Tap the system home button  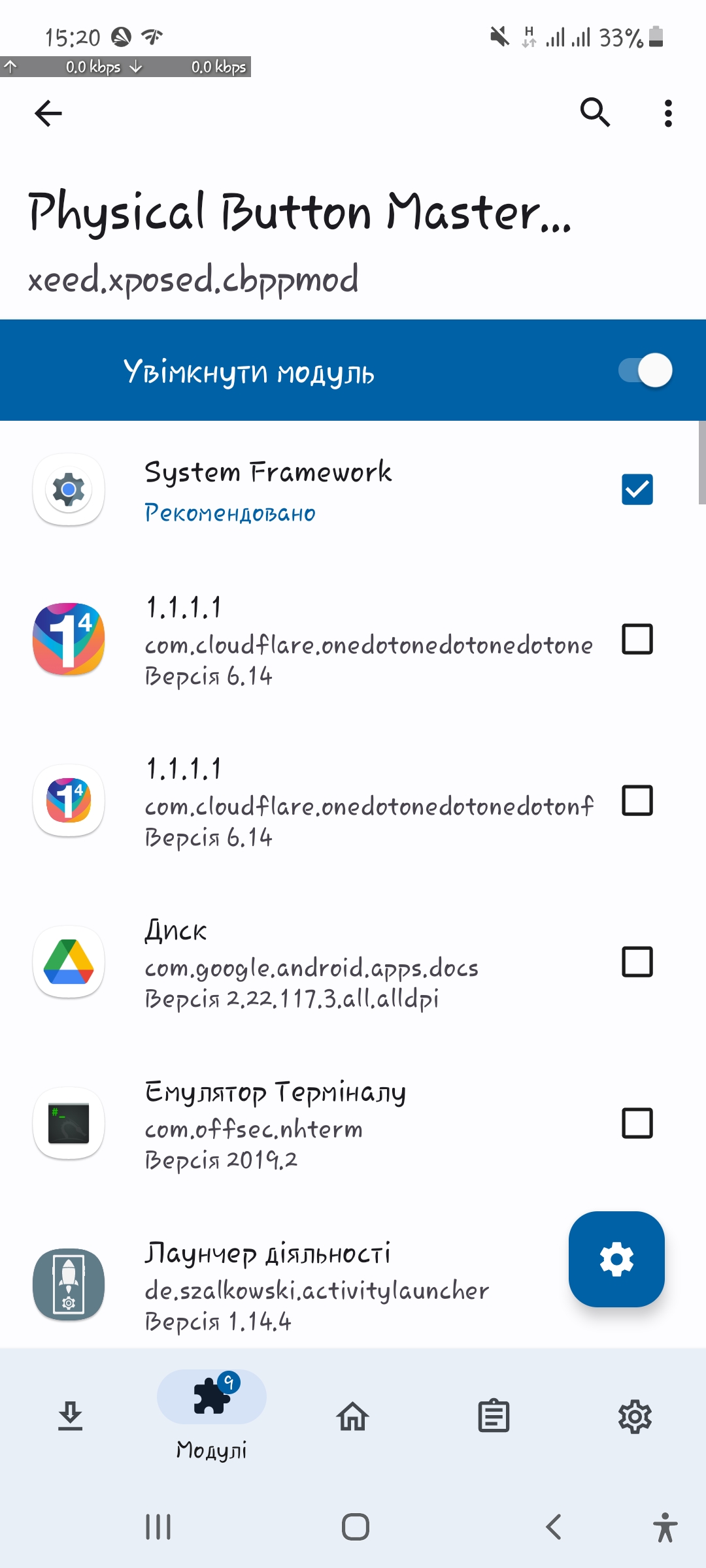(x=355, y=1527)
